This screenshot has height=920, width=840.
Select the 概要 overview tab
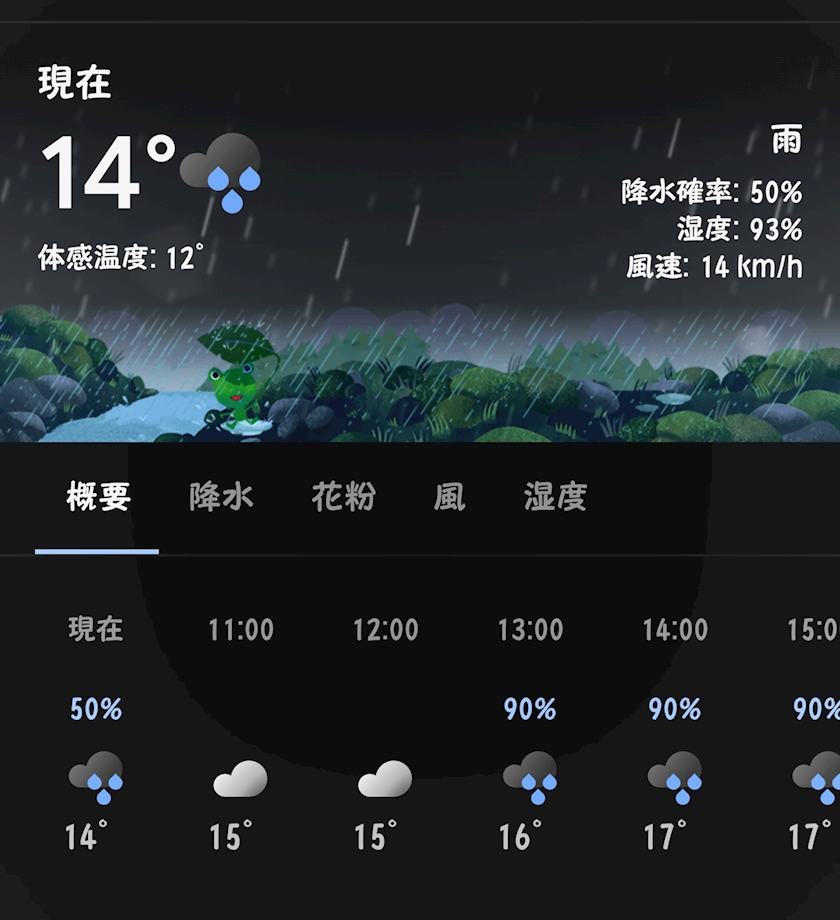[98, 496]
